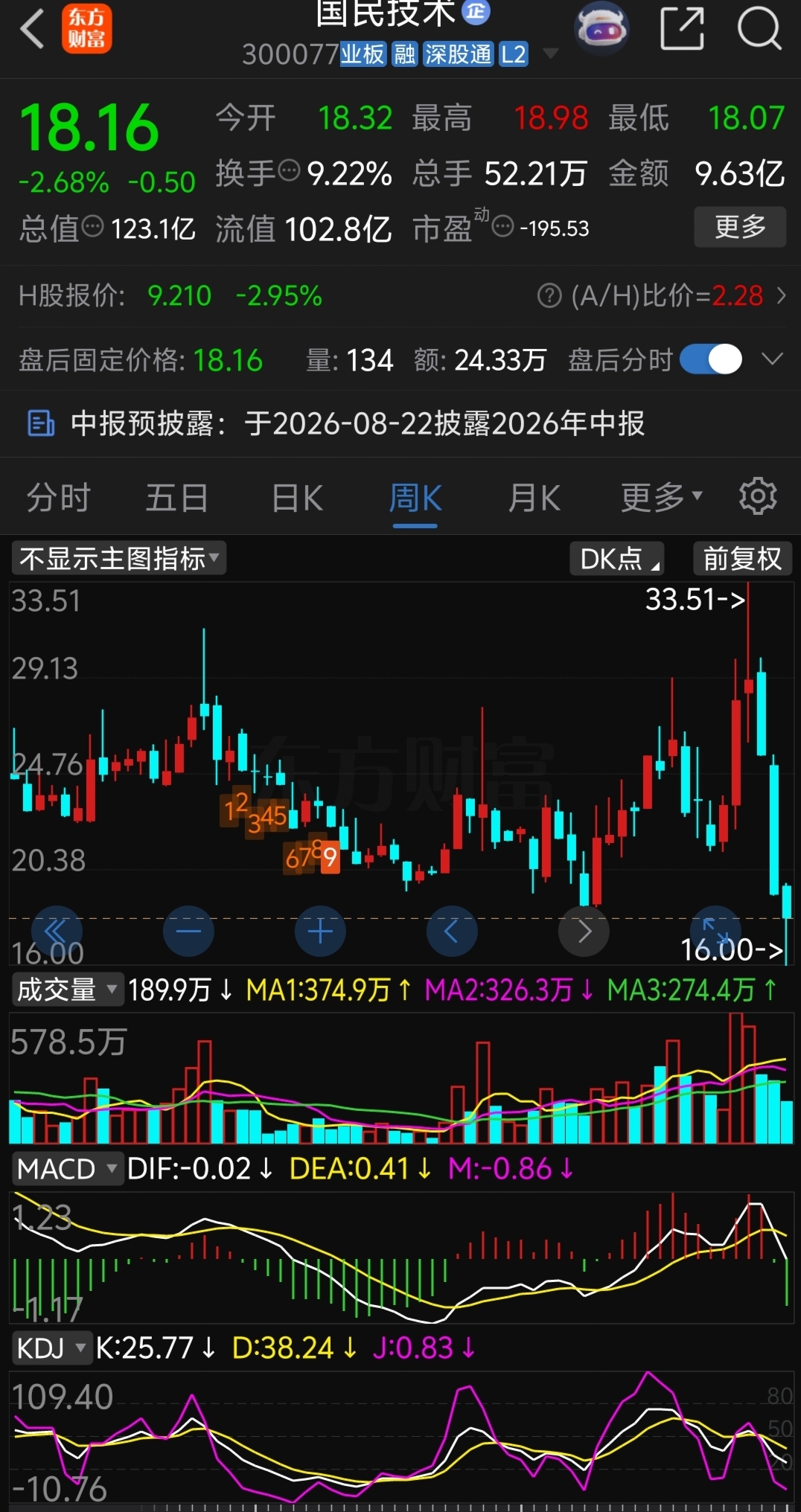Open chart settings gear
The width and height of the screenshot is (801, 1512).
point(758,496)
